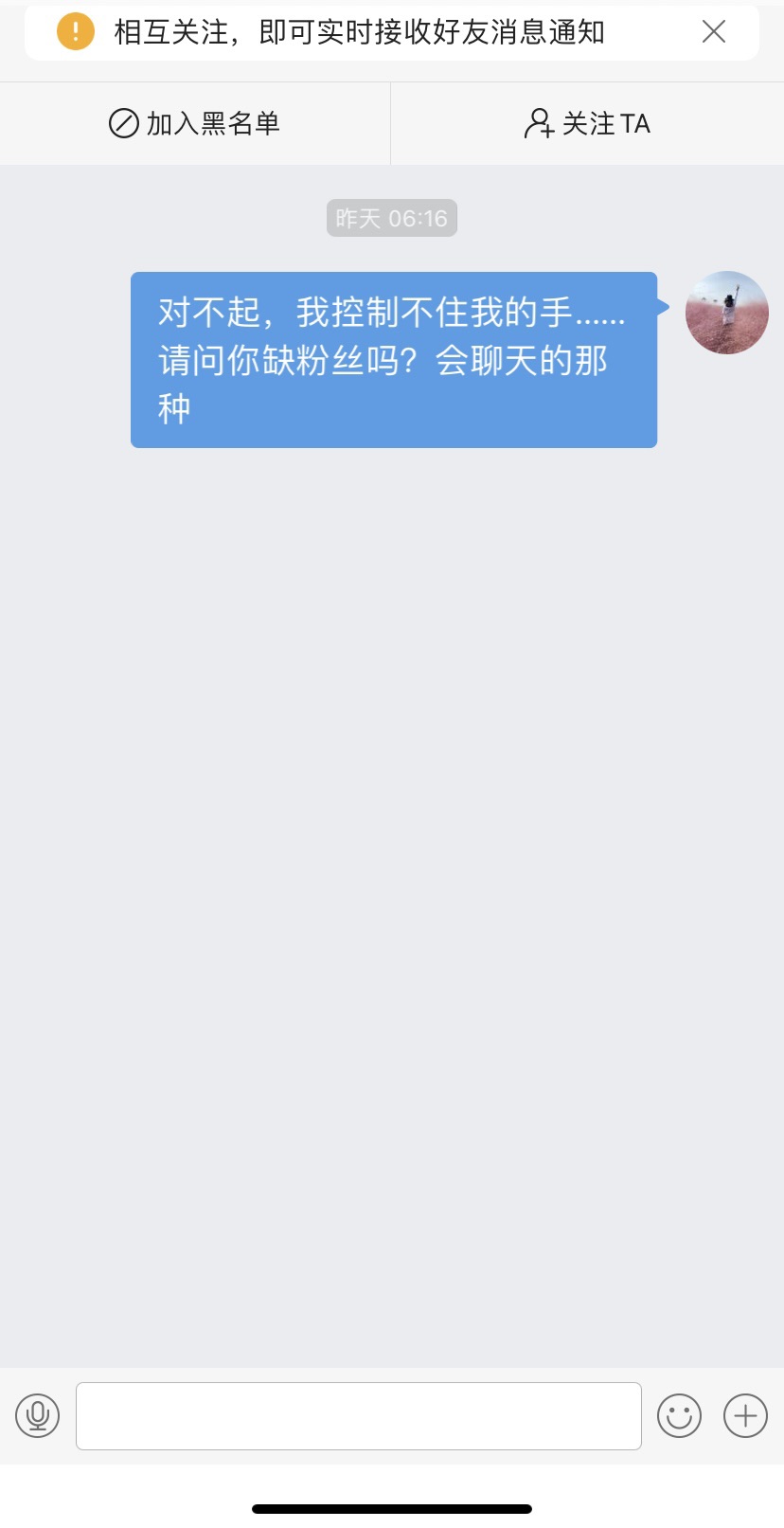784x1528 pixels.
Task: Open the sender's profile avatar
Action: (727, 313)
